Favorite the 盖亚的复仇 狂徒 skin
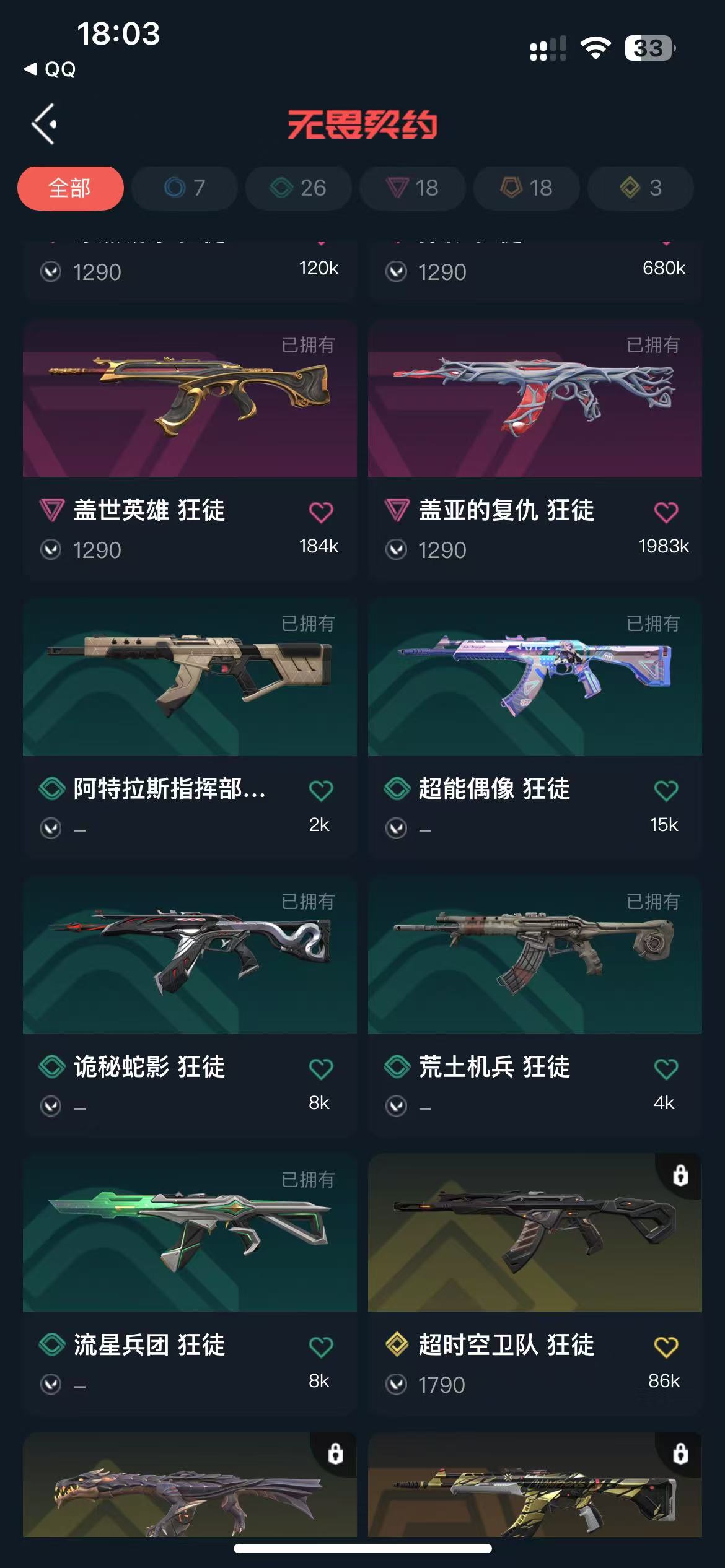725x1568 pixels. pos(666,512)
